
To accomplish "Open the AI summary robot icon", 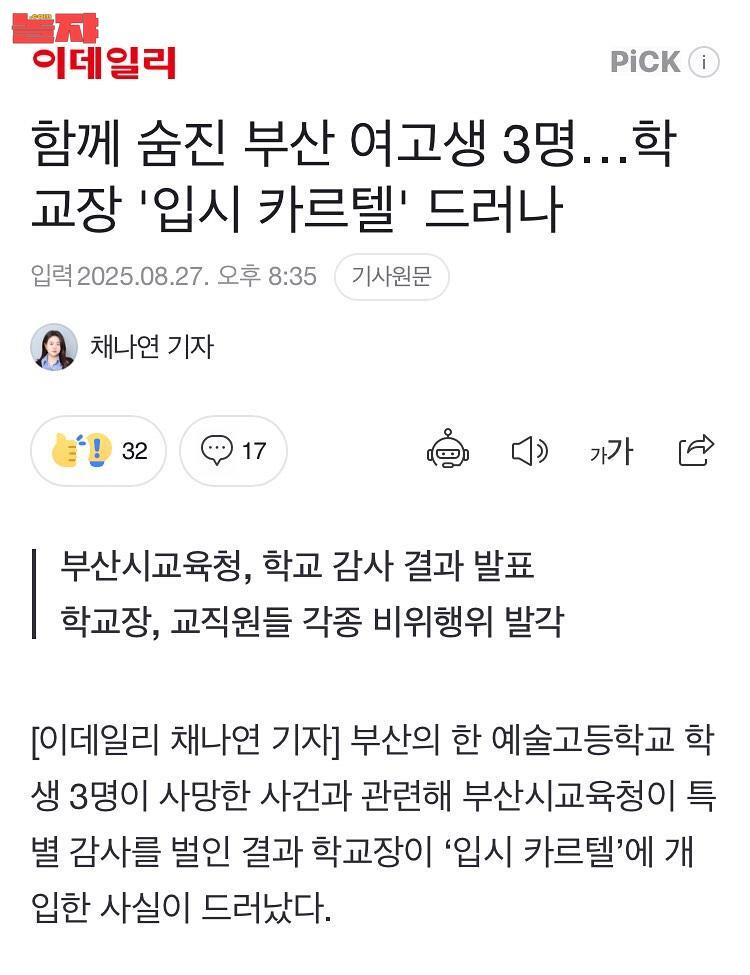I will (x=447, y=451).
